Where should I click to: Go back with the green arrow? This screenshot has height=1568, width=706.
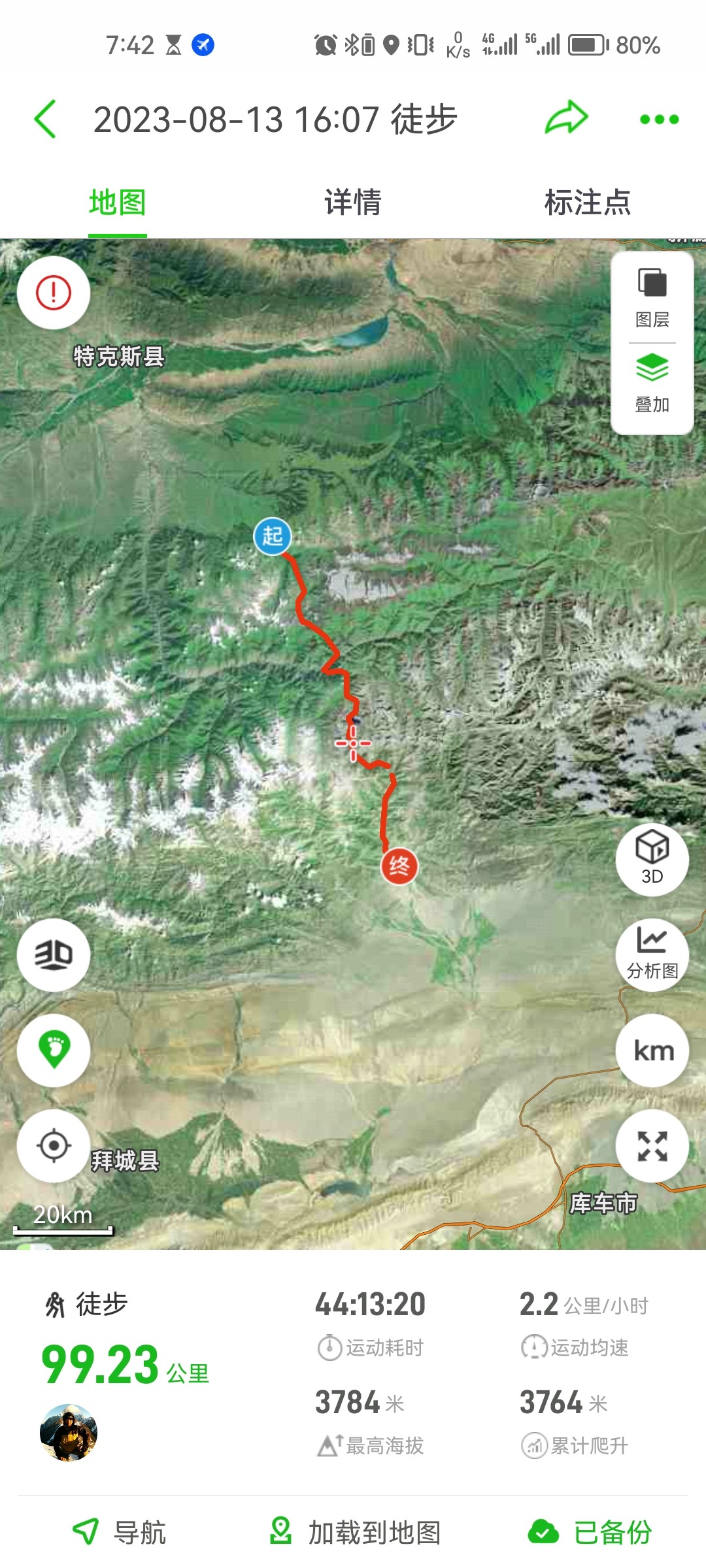coord(46,120)
